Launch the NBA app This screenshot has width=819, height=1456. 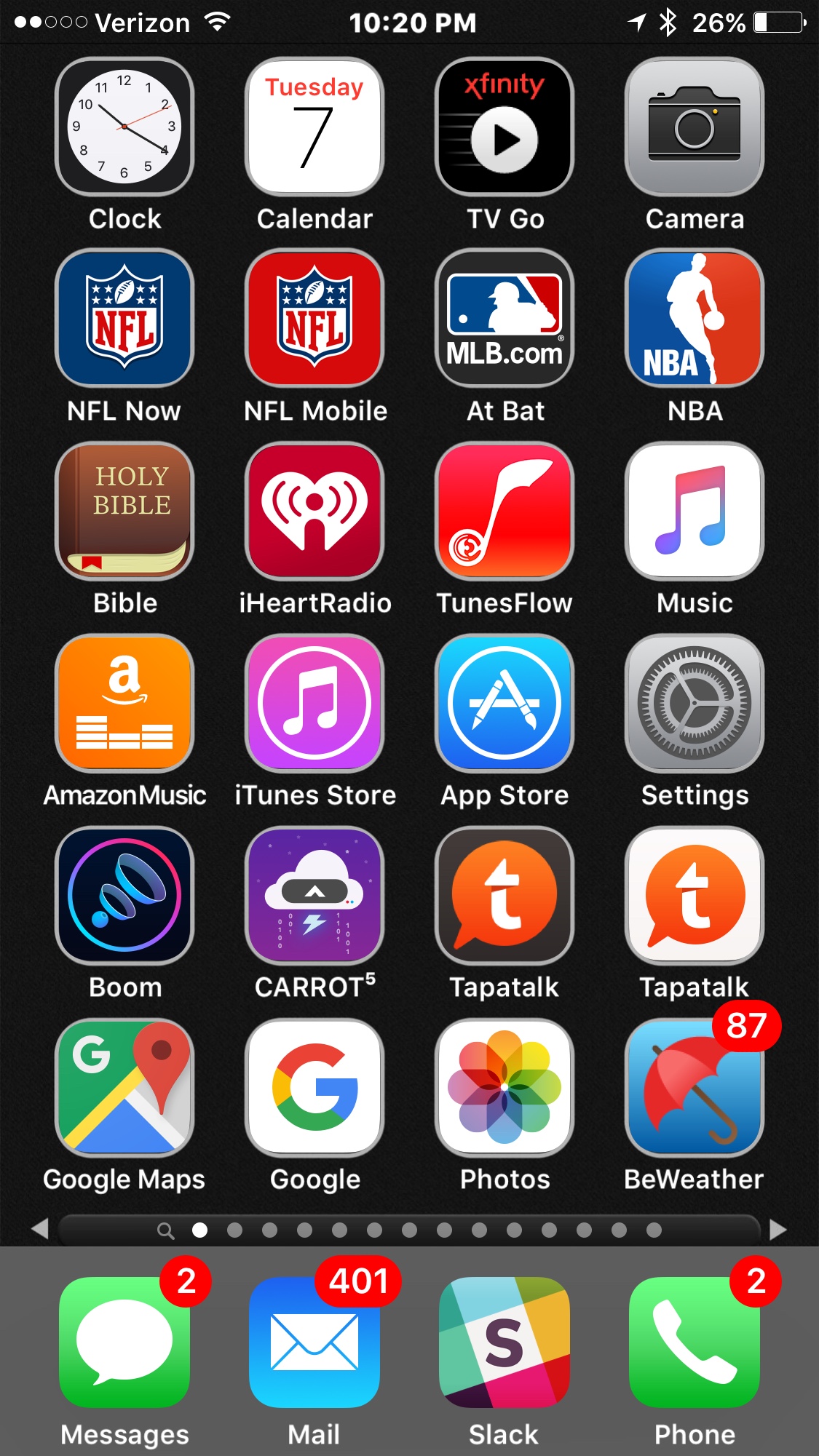pos(695,319)
